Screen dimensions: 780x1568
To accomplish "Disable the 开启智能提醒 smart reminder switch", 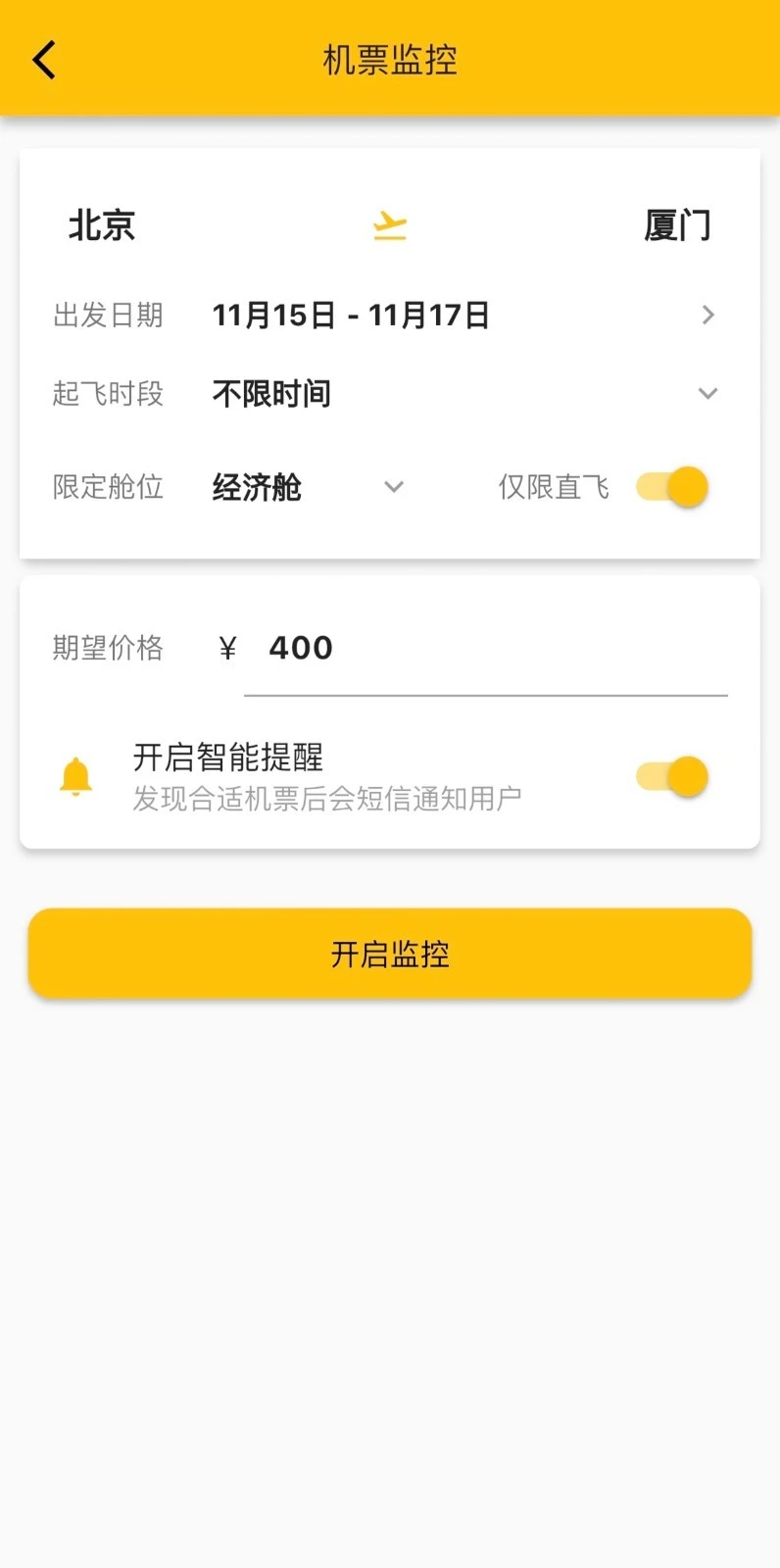I will point(670,775).
